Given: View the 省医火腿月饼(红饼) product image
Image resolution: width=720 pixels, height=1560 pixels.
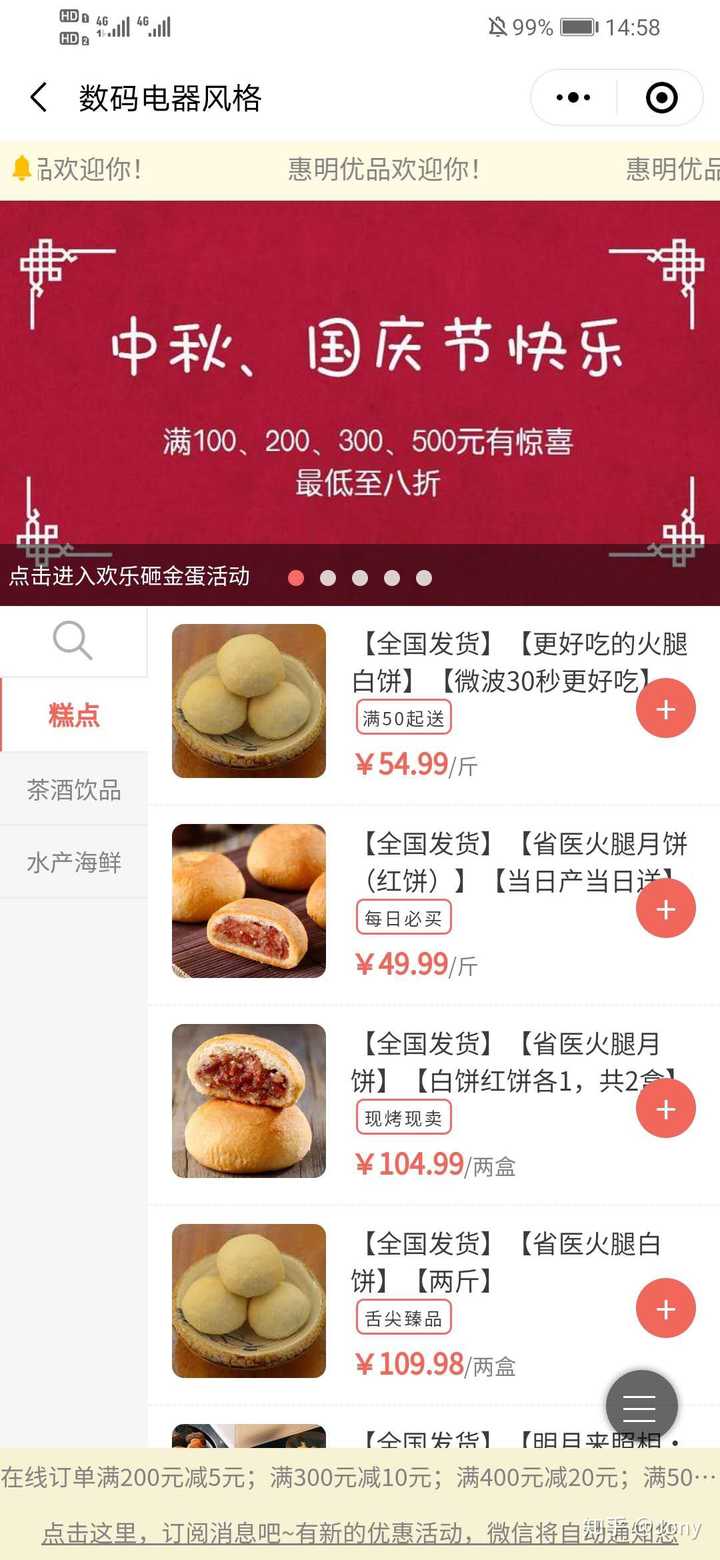Looking at the screenshot, I should point(249,901).
